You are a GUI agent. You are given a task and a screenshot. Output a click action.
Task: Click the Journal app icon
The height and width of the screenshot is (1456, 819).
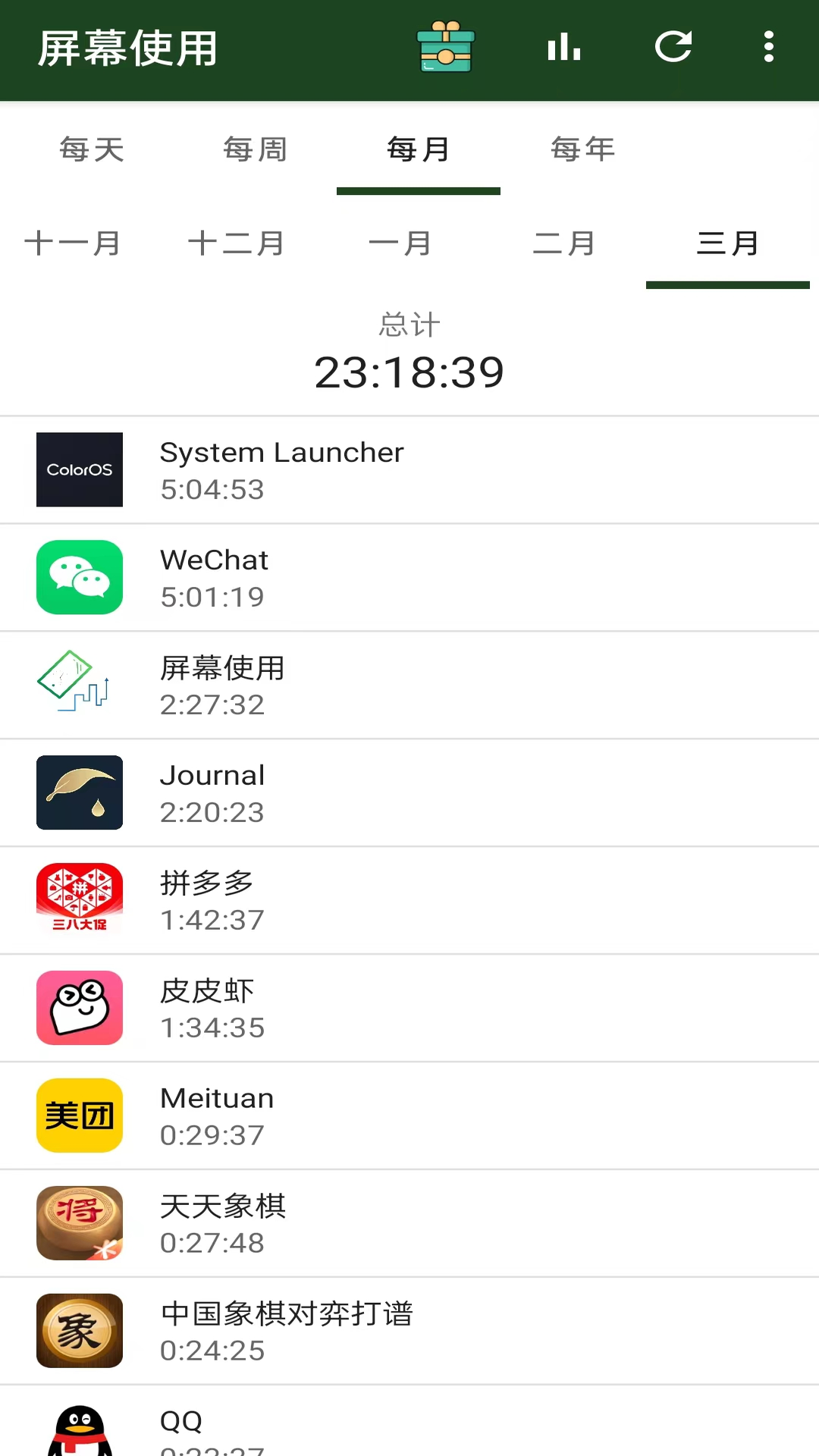coord(79,792)
